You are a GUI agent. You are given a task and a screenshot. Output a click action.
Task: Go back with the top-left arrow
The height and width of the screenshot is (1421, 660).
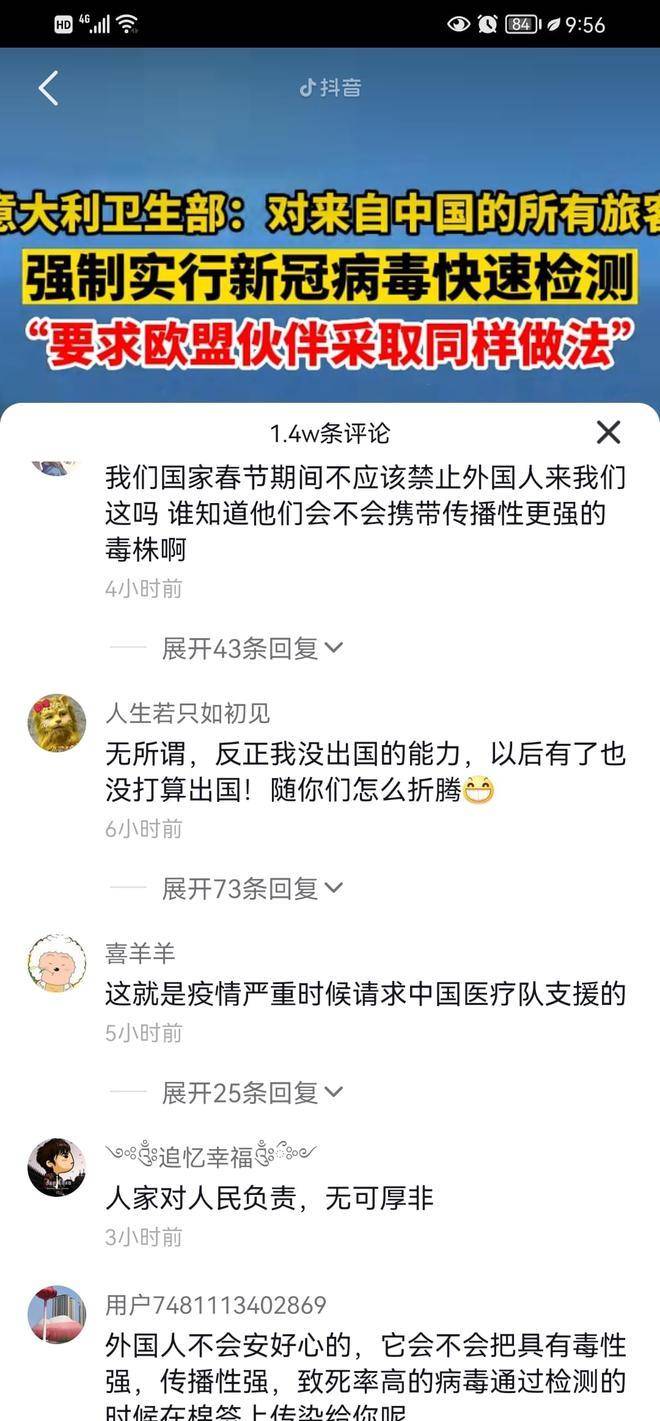coord(48,88)
